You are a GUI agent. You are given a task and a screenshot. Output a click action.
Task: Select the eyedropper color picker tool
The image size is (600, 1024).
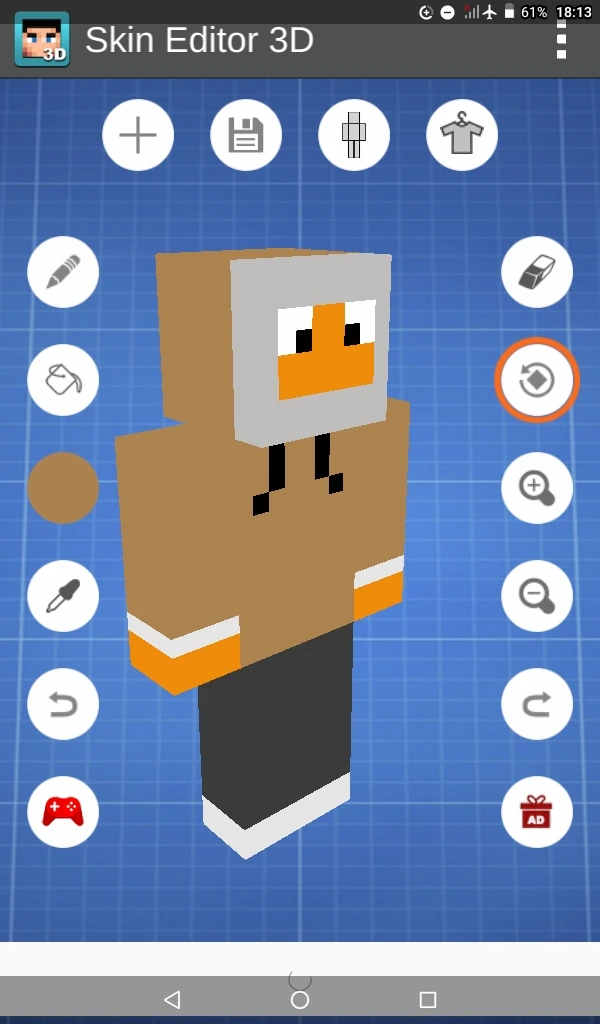[x=63, y=596]
